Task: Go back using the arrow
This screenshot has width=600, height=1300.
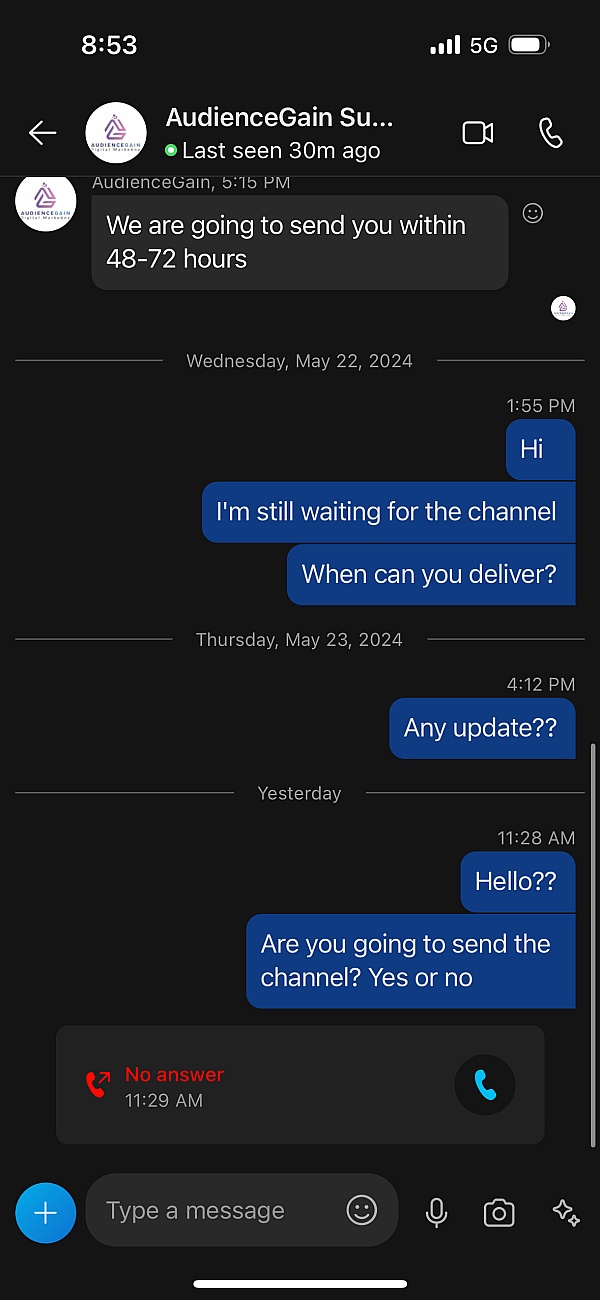Action: click(x=42, y=132)
